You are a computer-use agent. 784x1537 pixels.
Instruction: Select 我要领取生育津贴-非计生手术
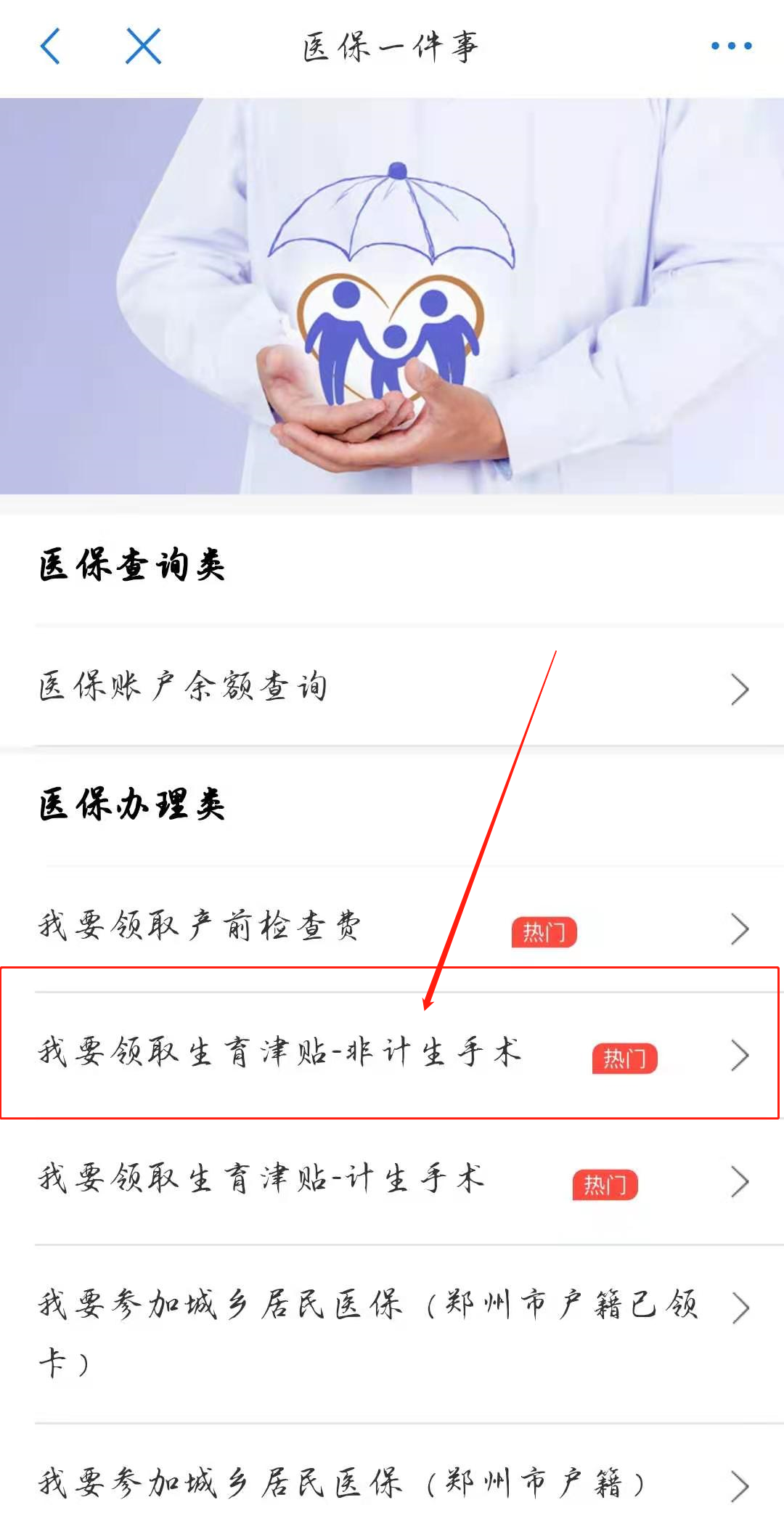392,1053
